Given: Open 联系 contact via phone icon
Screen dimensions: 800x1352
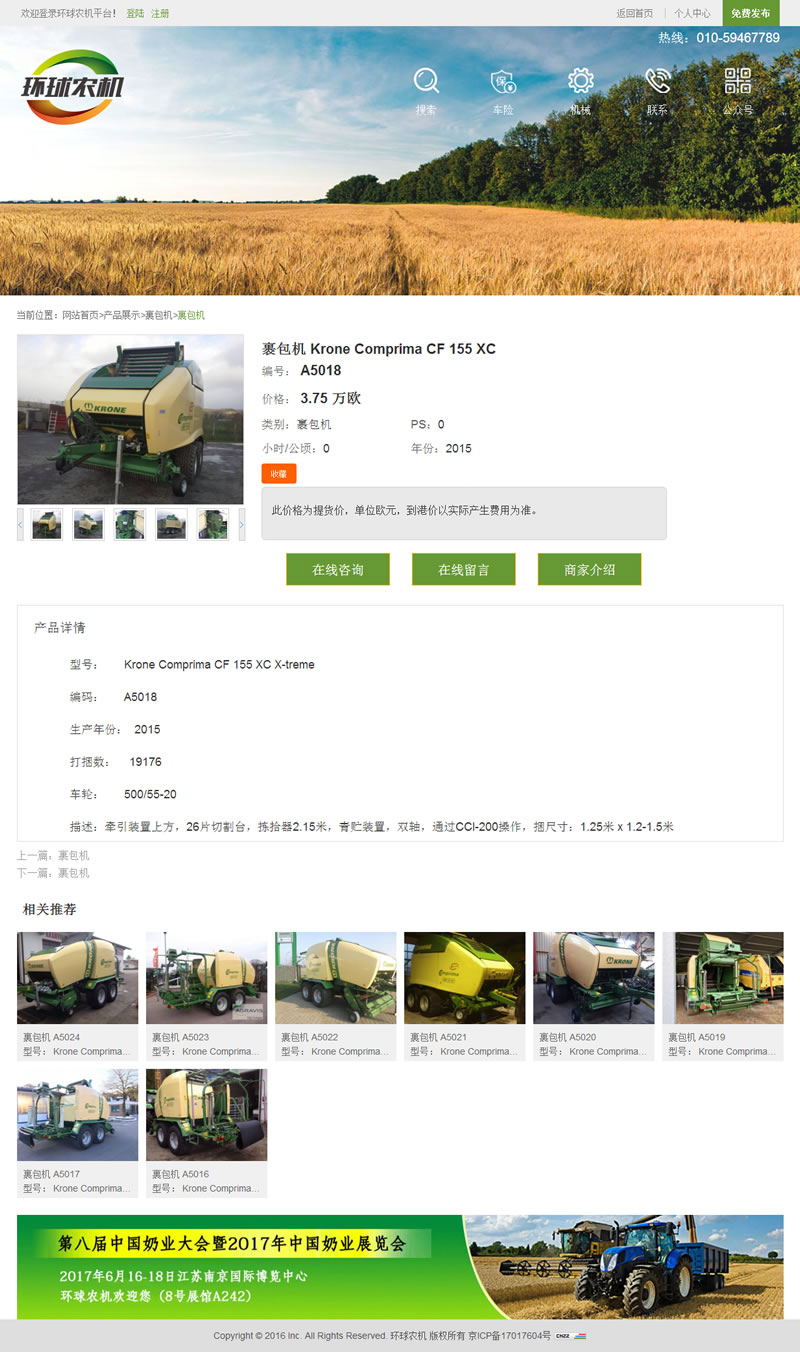Looking at the screenshot, I should [x=658, y=85].
